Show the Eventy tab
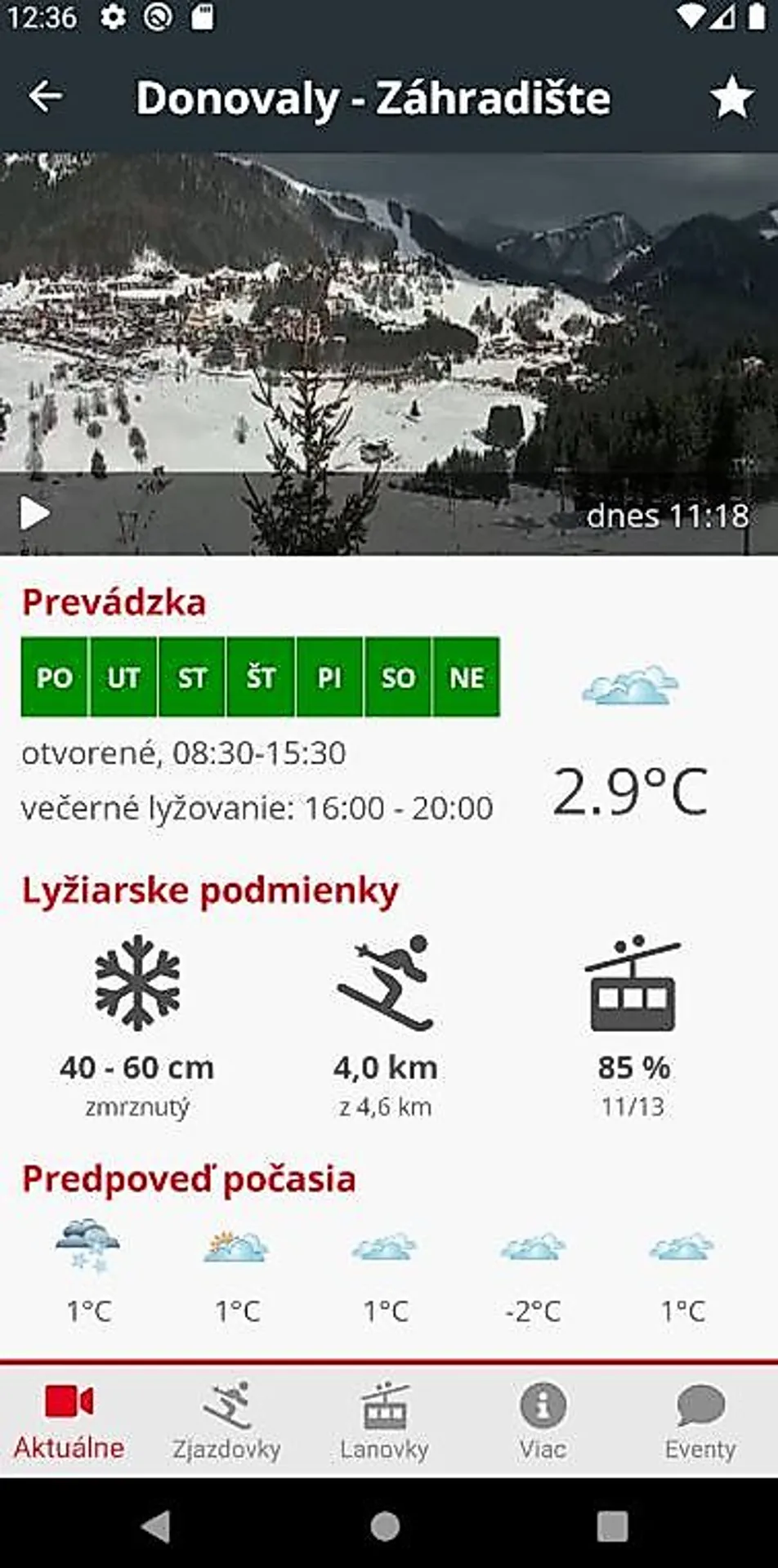Image resolution: width=778 pixels, height=1568 pixels. click(x=700, y=1422)
